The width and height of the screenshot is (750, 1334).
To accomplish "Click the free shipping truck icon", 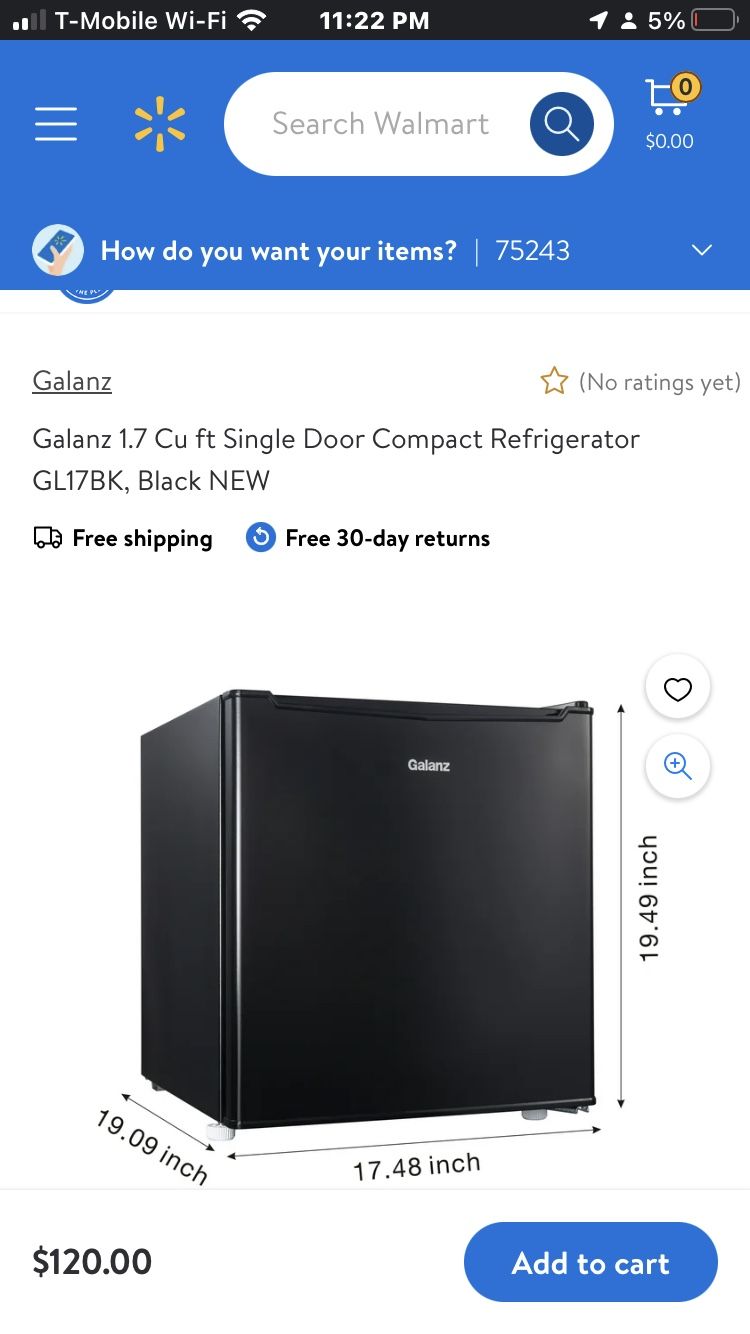I will 46,538.
